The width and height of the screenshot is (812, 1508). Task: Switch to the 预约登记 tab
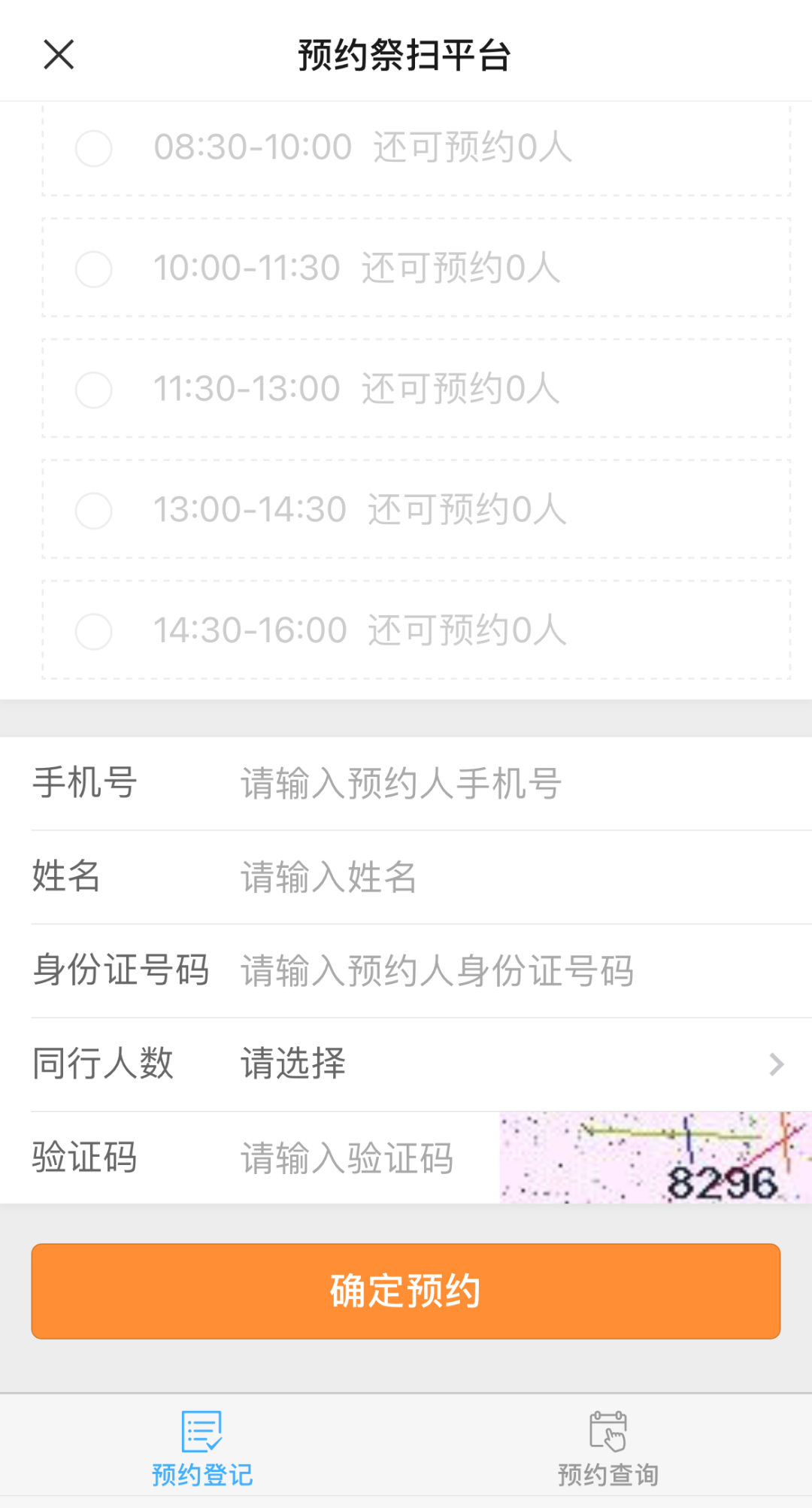coord(202,1448)
